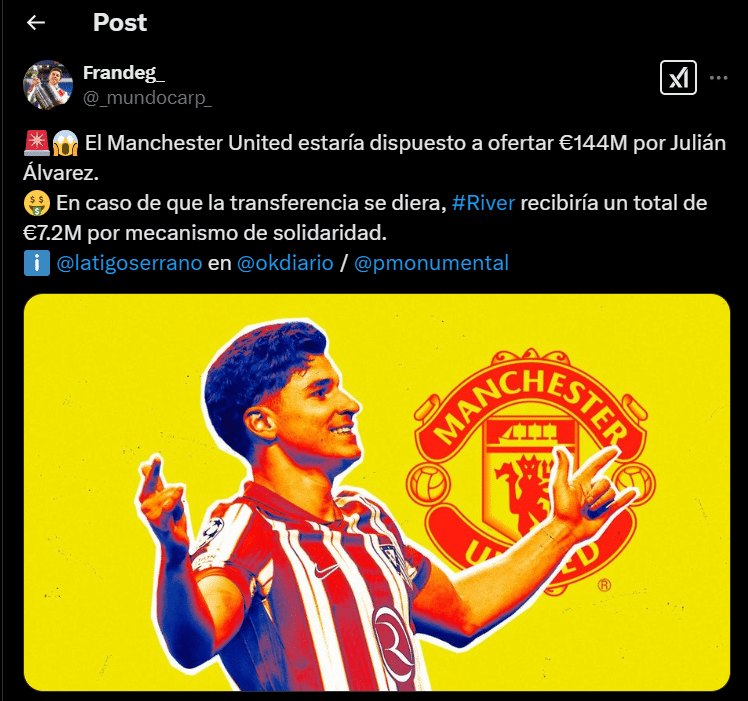Open the @okdiario mention
748x701 pixels.
point(288,263)
